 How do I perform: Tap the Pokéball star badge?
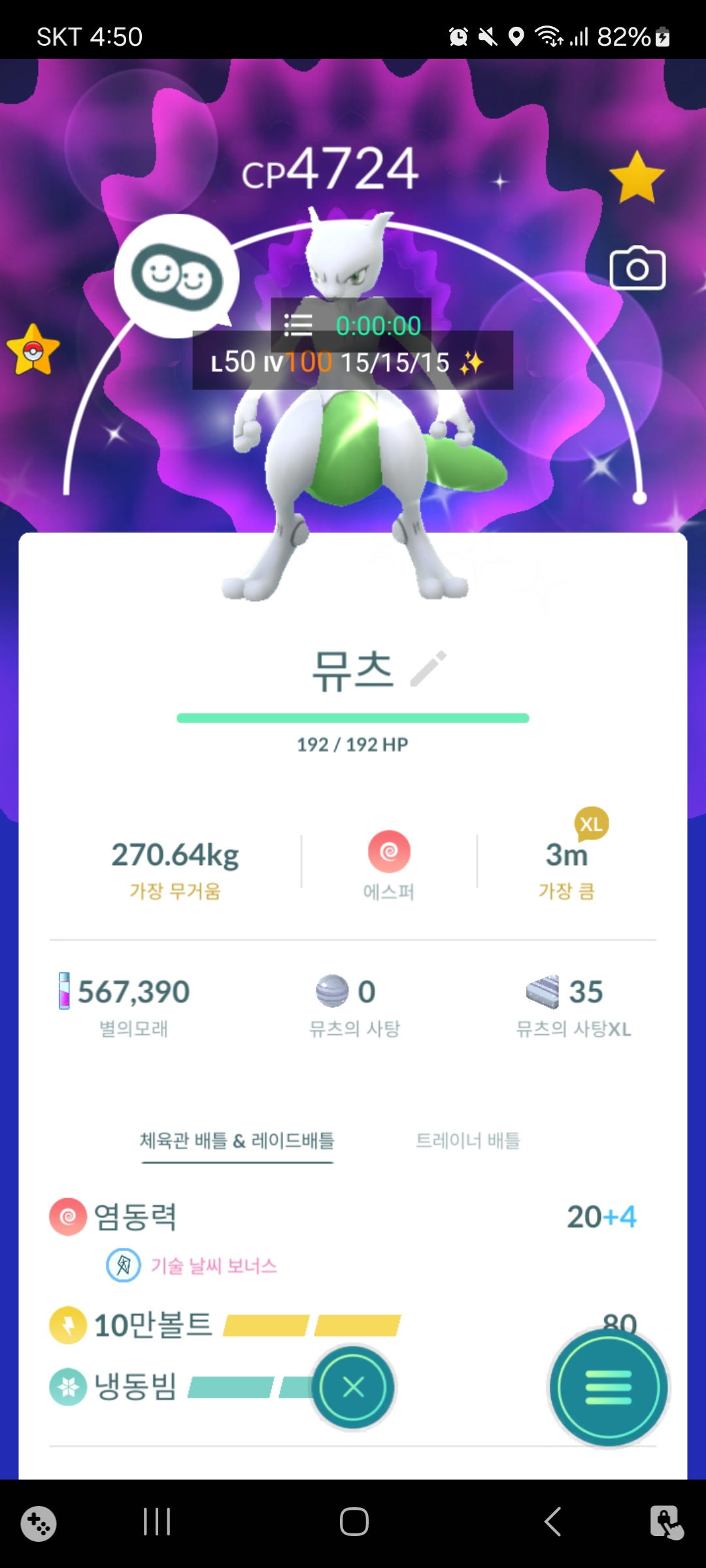pyautogui.click(x=33, y=351)
